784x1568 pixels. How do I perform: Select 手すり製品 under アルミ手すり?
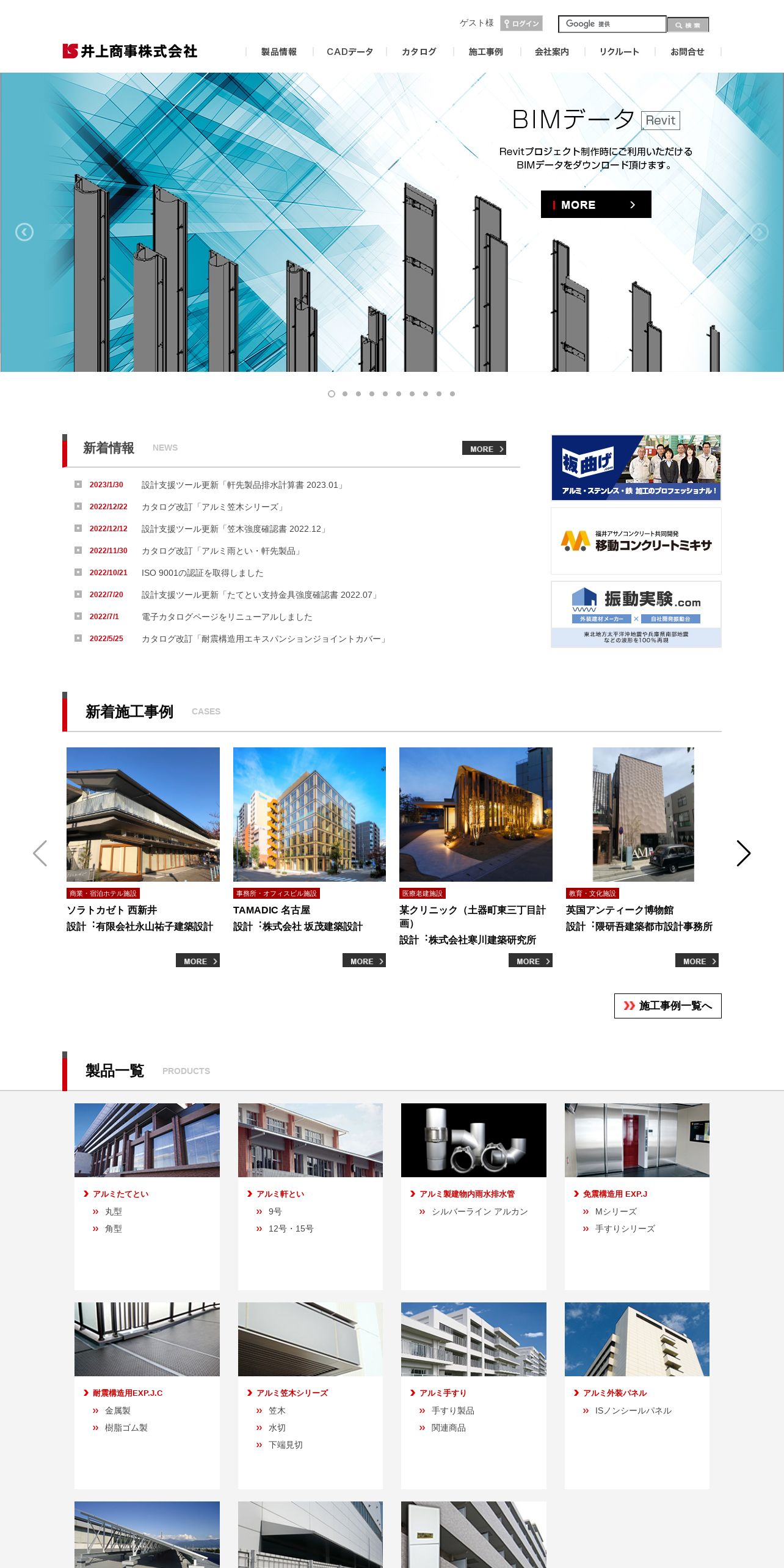coord(453,1410)
